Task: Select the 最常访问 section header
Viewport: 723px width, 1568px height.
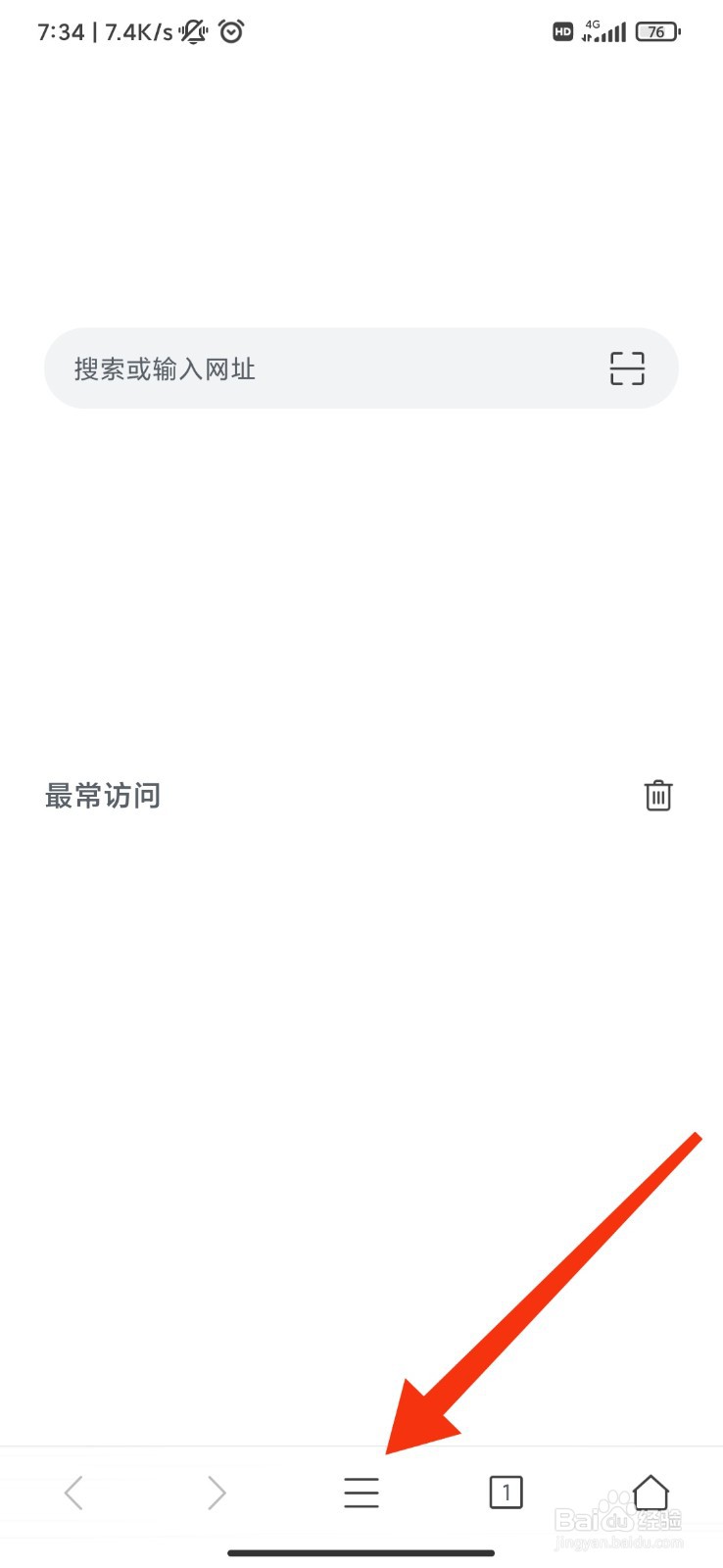Action: [103, 796]
